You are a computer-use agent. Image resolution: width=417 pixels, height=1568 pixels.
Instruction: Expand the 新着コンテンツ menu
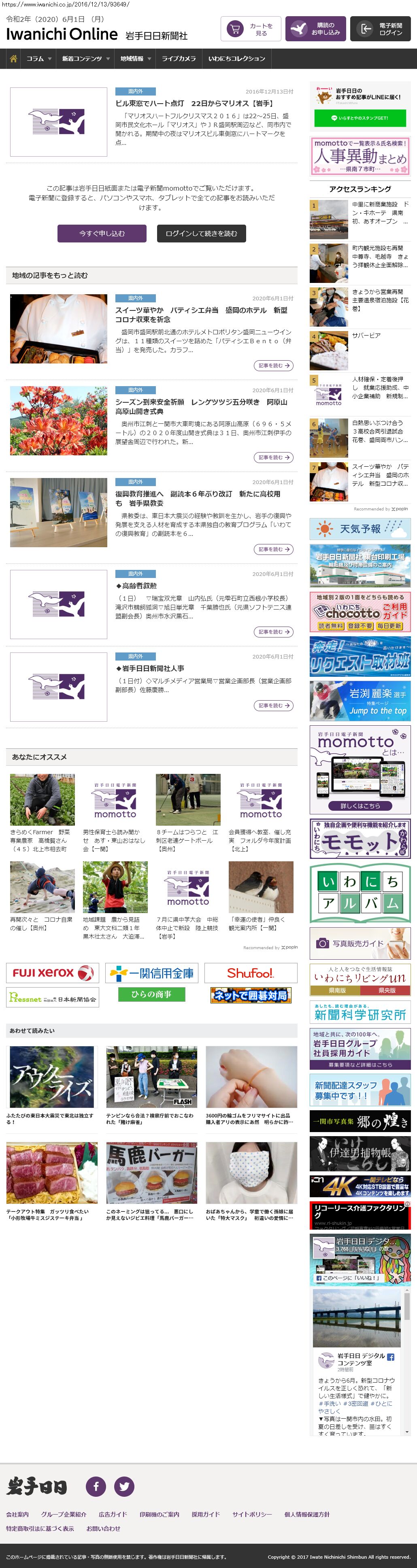click(85, 58)
